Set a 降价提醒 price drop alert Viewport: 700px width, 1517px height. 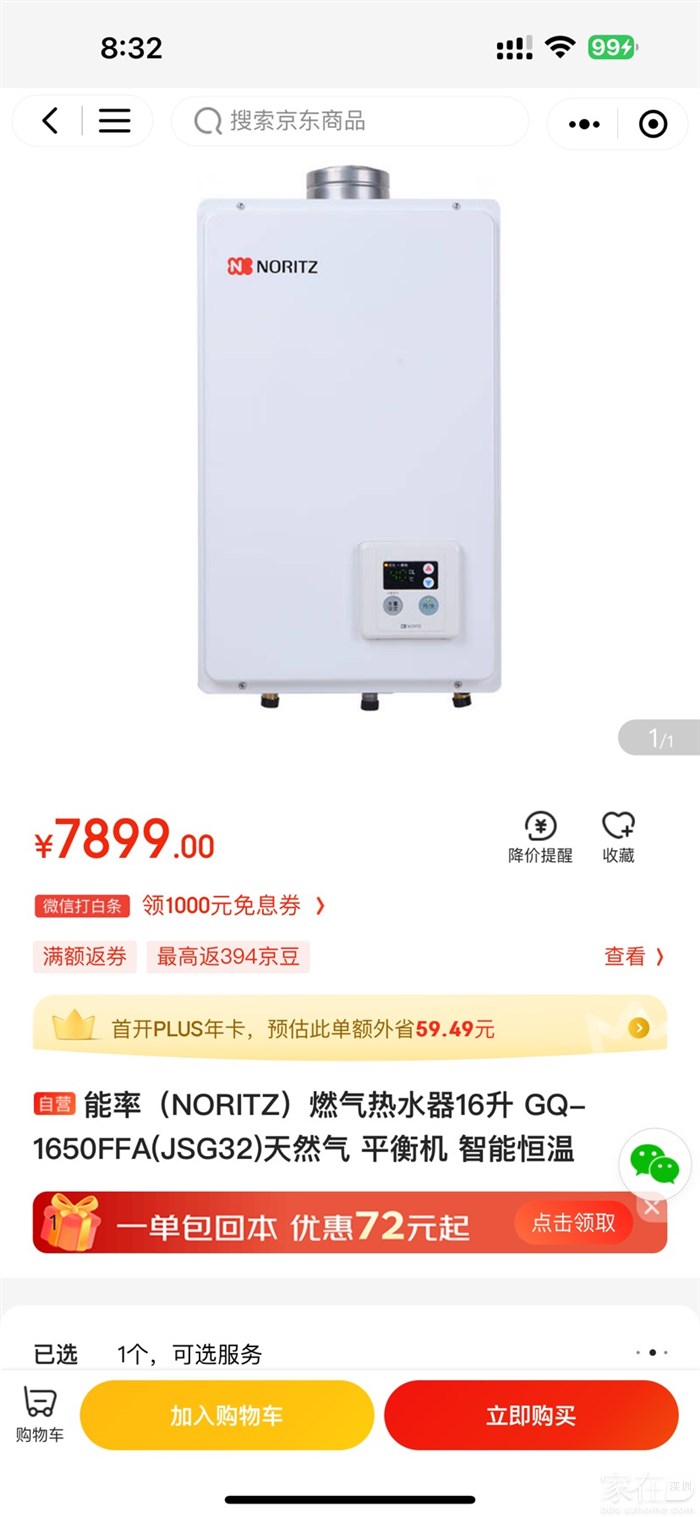point(540,838)
